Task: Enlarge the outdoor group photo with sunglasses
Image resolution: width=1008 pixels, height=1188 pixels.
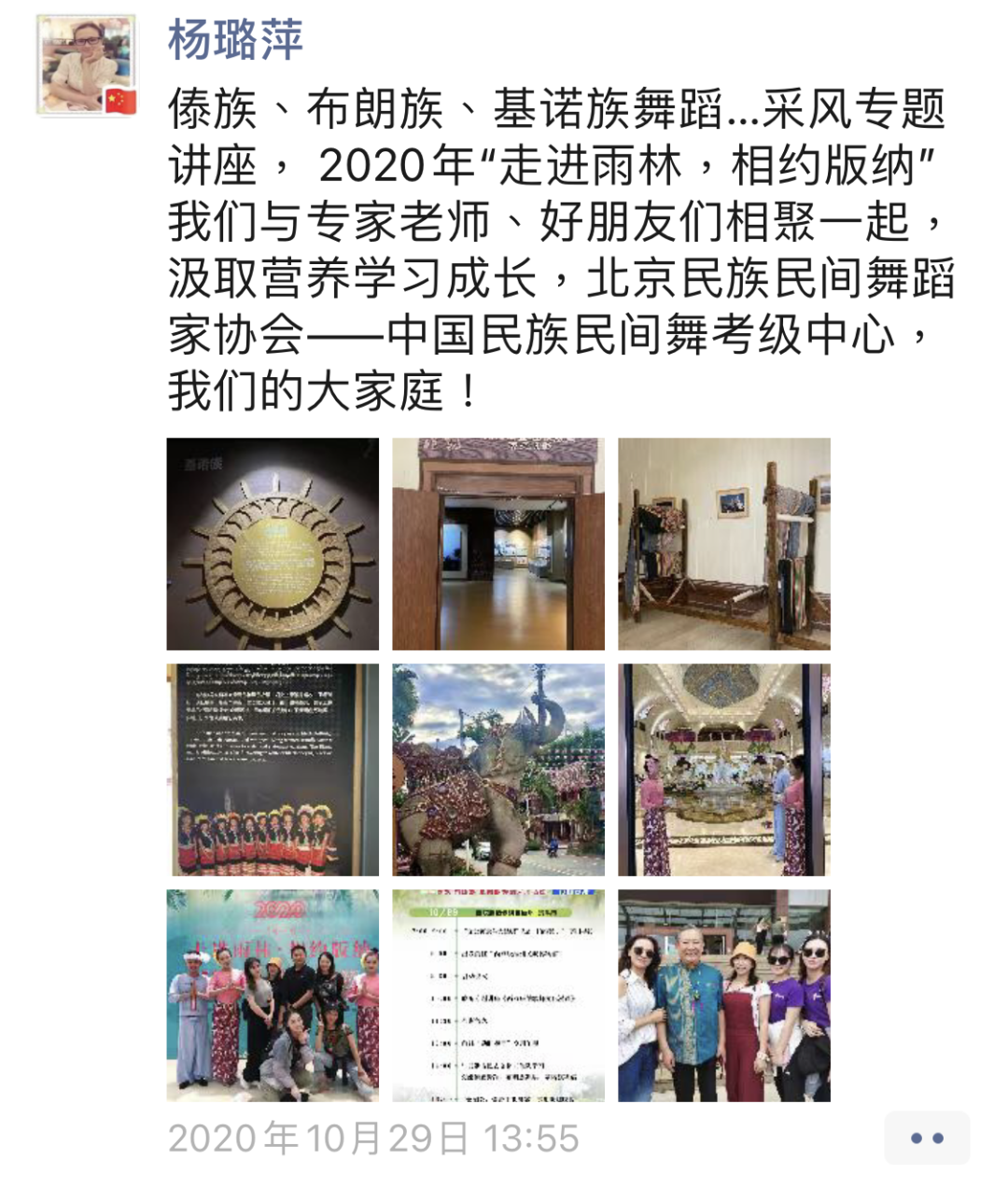Action: click(724, 996)
